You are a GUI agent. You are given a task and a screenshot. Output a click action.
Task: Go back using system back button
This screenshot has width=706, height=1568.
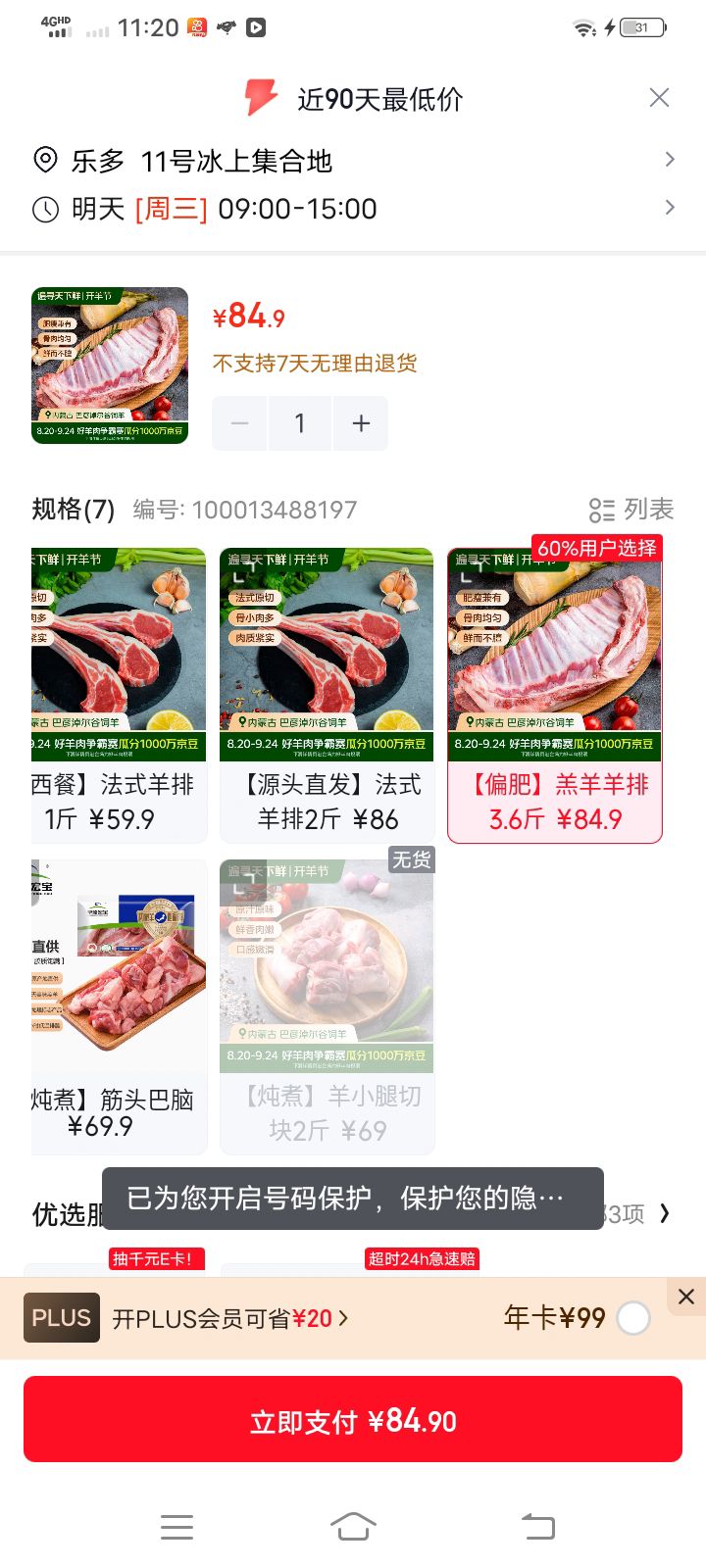pyautogui.click(x=537, y=1526)
